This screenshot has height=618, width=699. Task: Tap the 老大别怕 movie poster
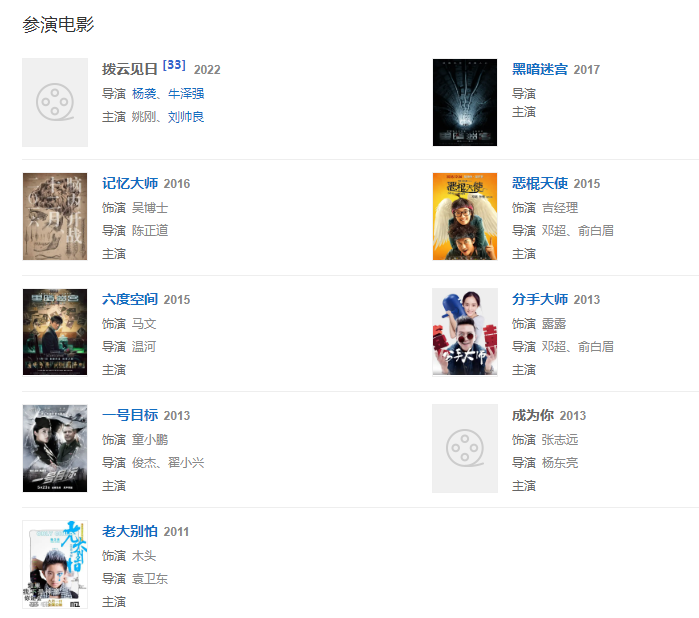click(x=55, y=564)
